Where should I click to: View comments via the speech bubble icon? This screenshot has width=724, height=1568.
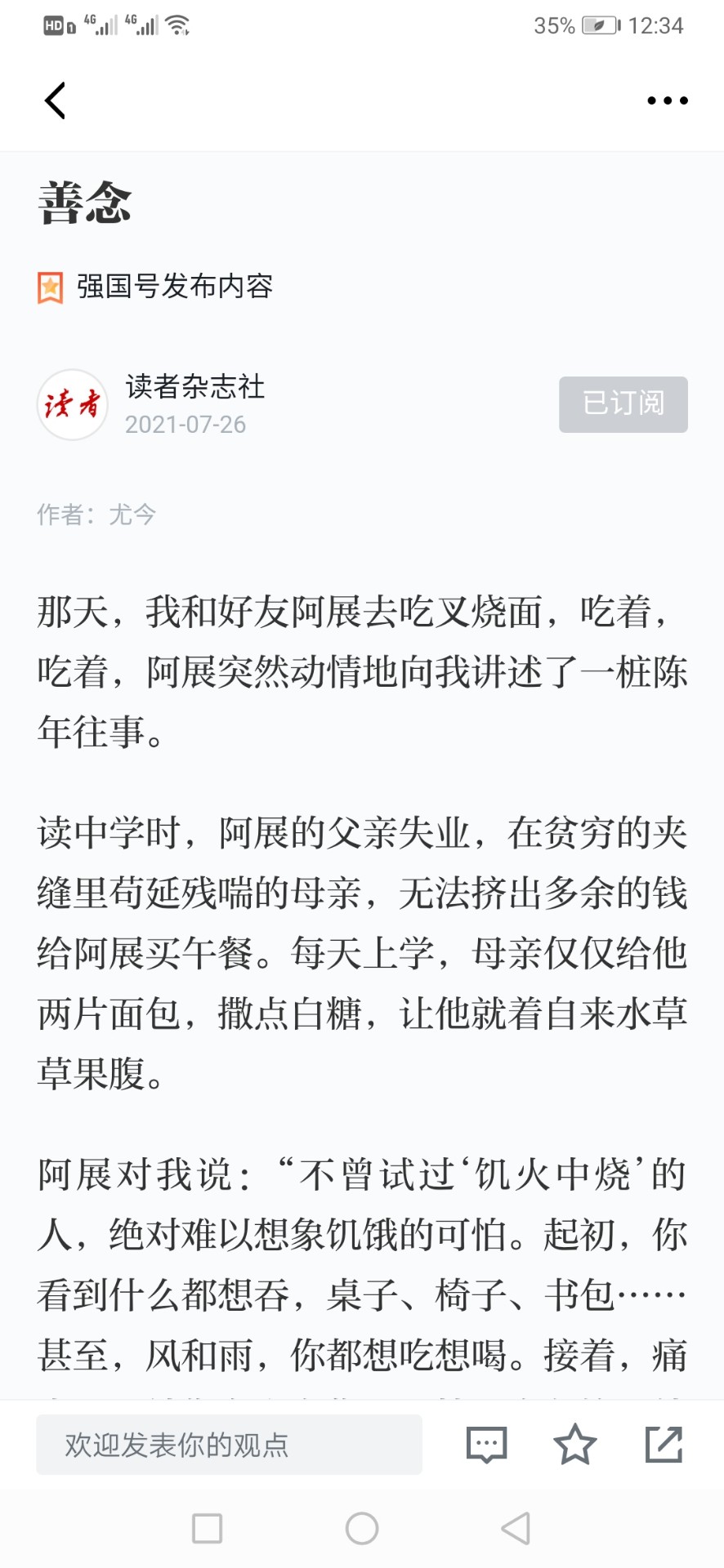pyautogui.click(x=486, y=1445)
